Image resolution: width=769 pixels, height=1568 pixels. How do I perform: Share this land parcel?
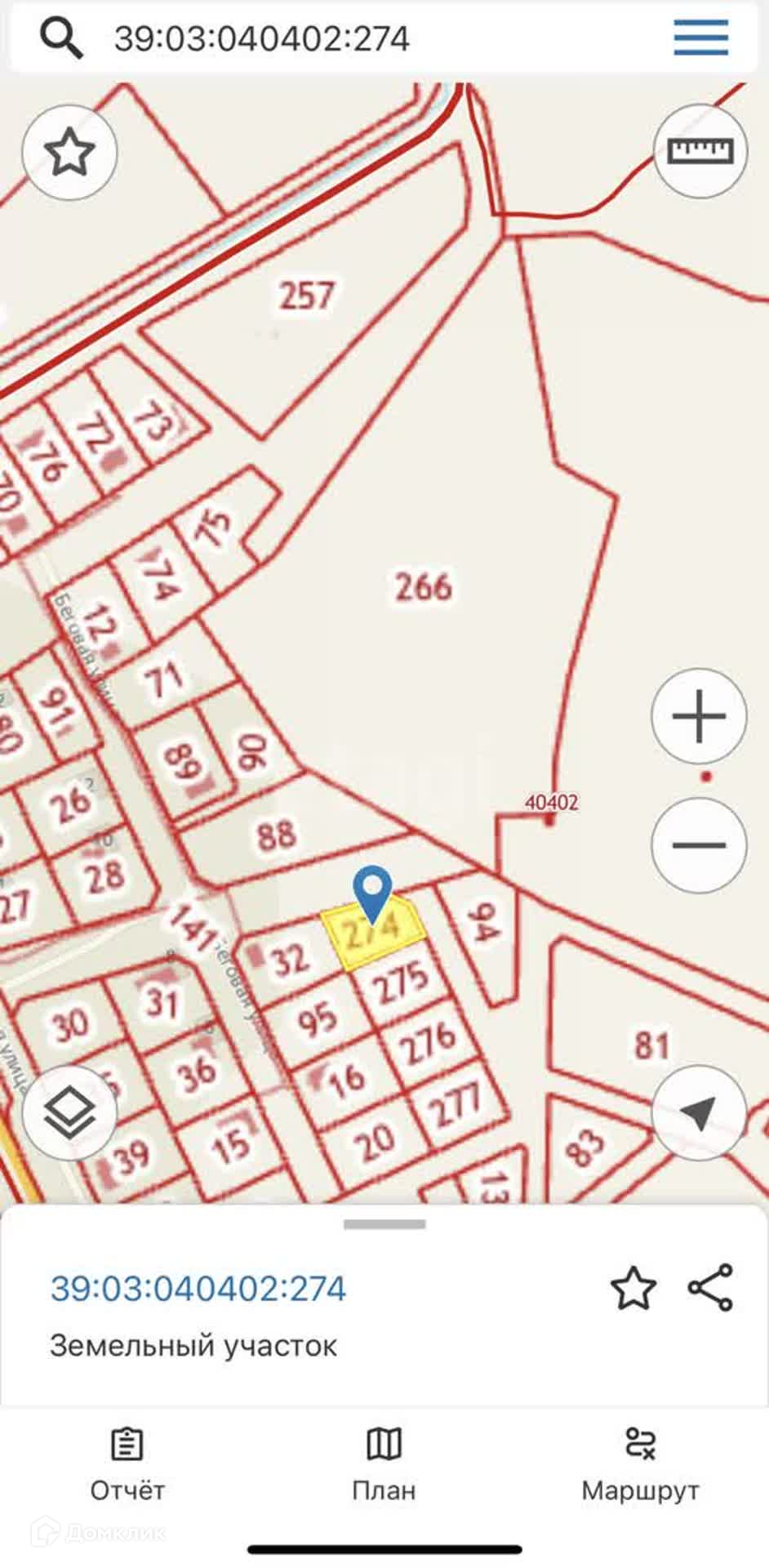click(x=710, y=1288)
